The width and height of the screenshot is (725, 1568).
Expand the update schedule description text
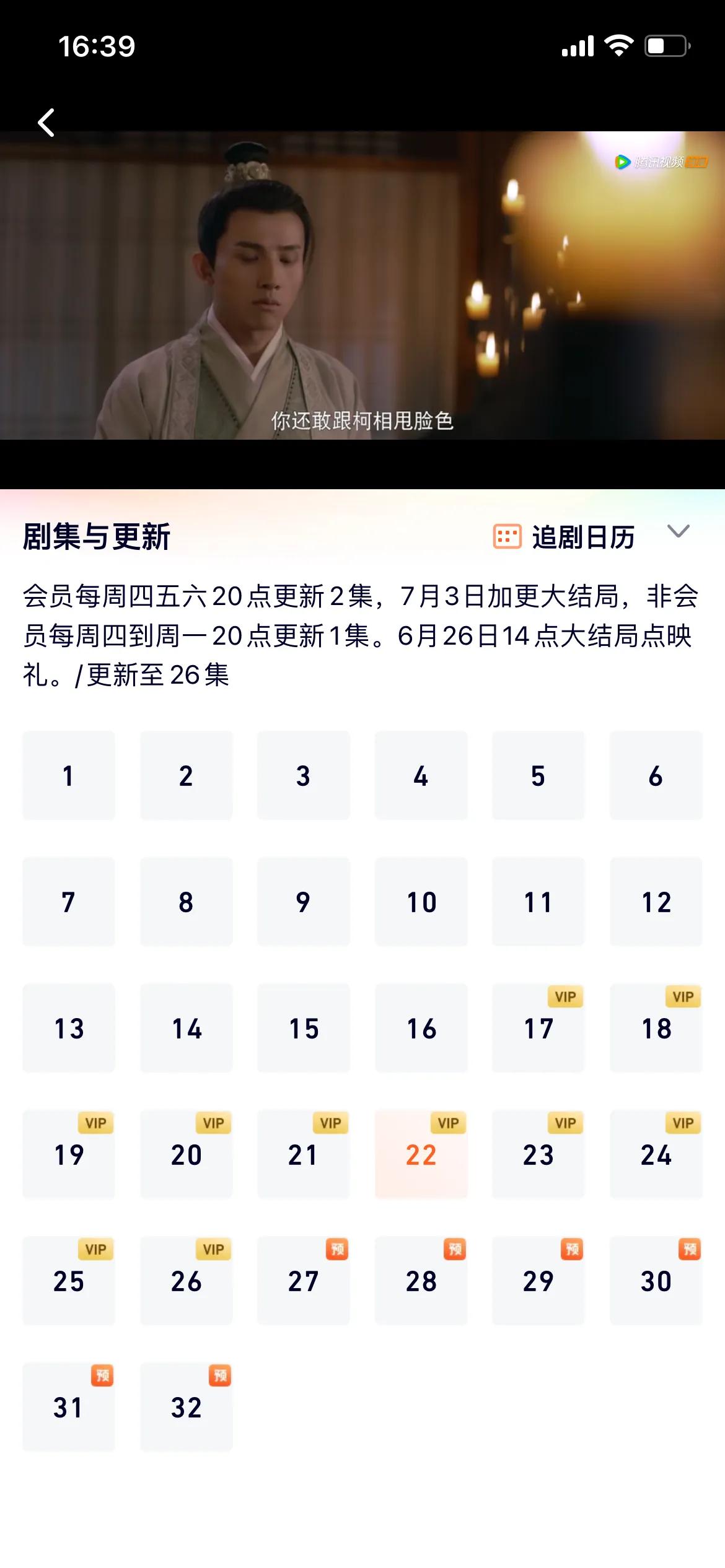coord(362,632)
